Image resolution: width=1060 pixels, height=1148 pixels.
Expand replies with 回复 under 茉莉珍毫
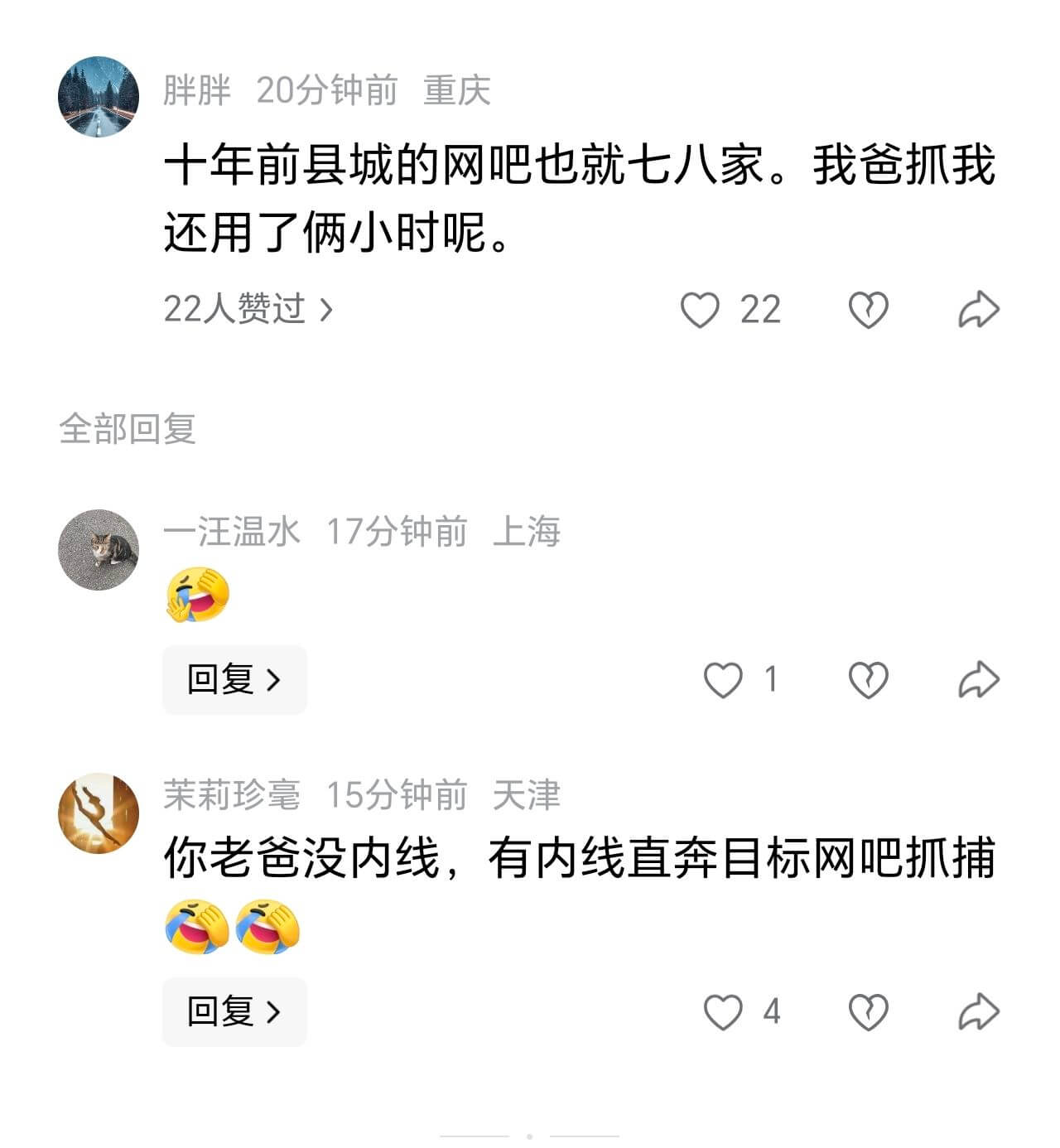(234, 1011)
